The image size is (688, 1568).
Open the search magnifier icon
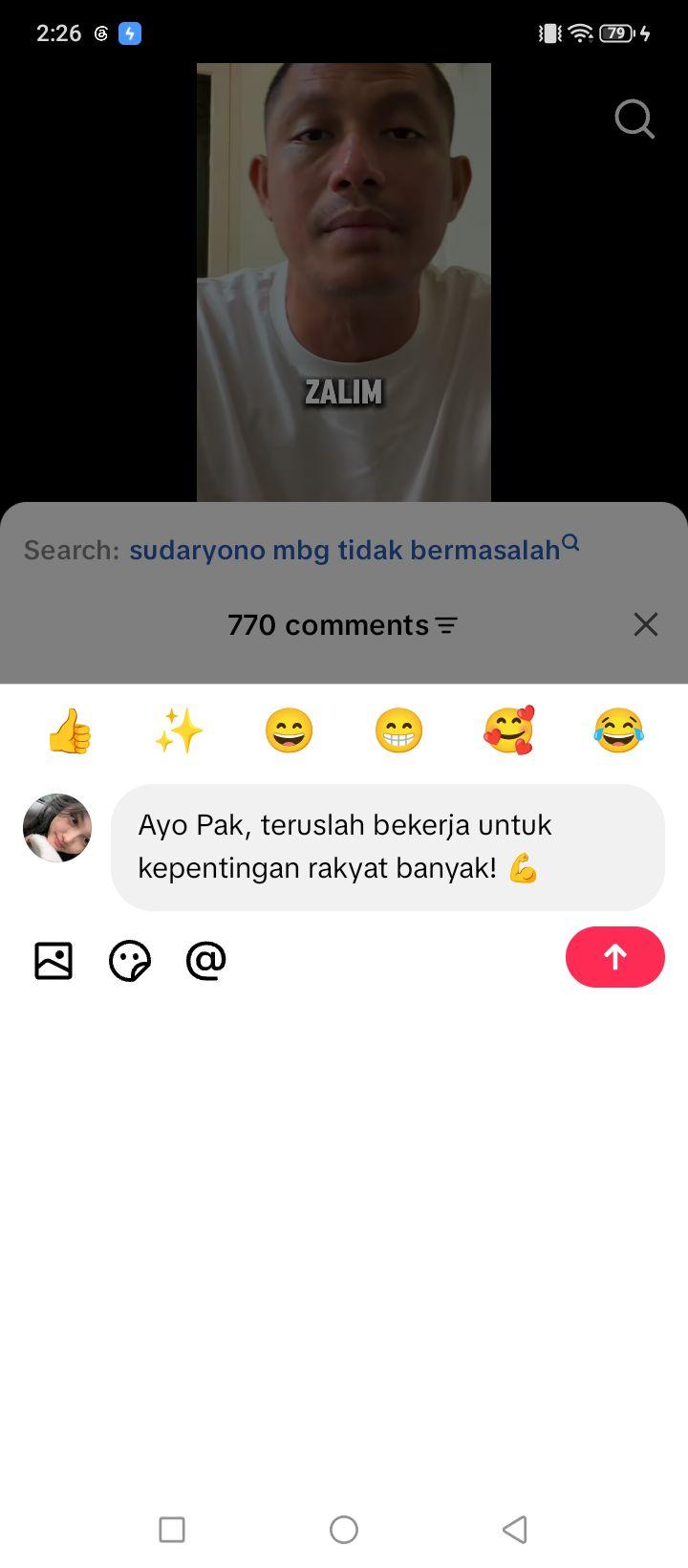634,120
